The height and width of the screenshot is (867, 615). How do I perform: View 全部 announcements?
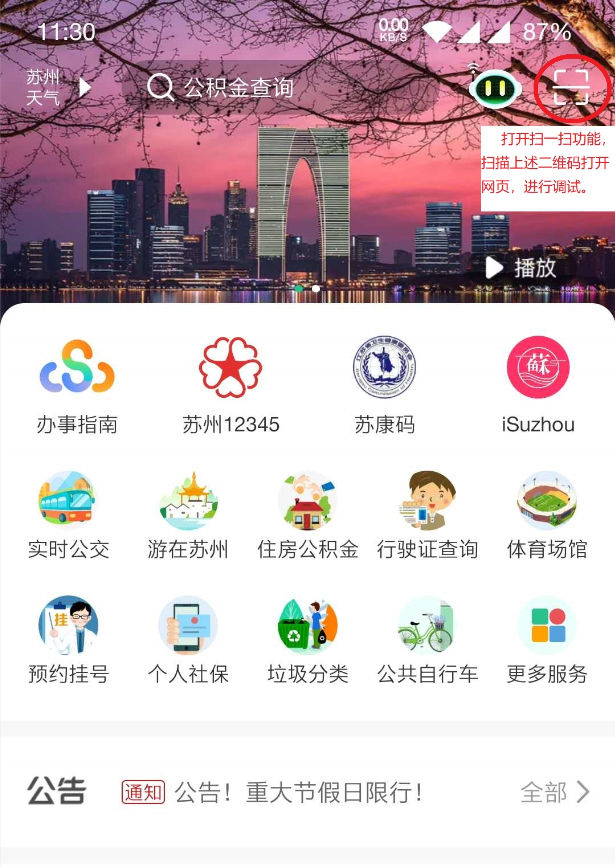click(555, 793)
